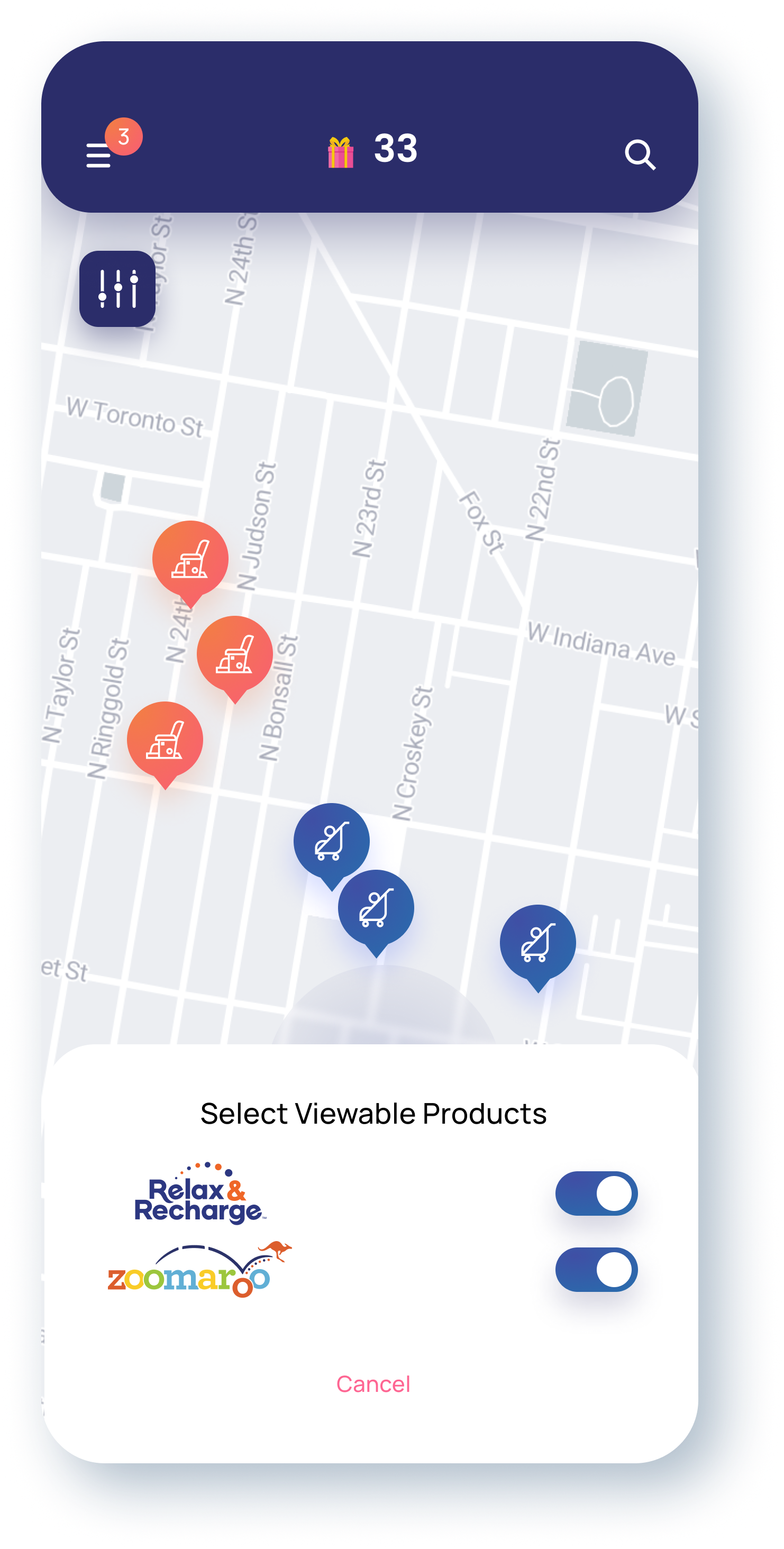Disable the Zoomaroo products switch
The height and width of the screenshot is (1549, 784).
(596, 1270)
